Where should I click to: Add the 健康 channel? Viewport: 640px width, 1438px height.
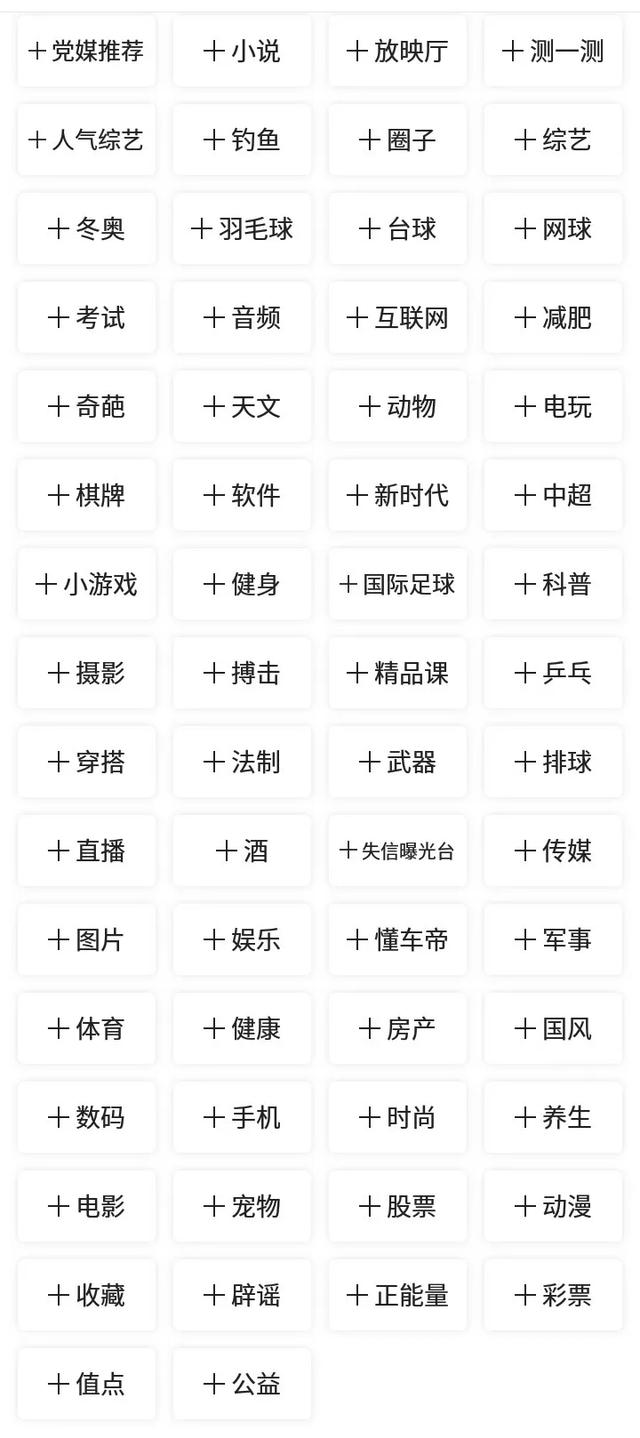[242, 1028]
